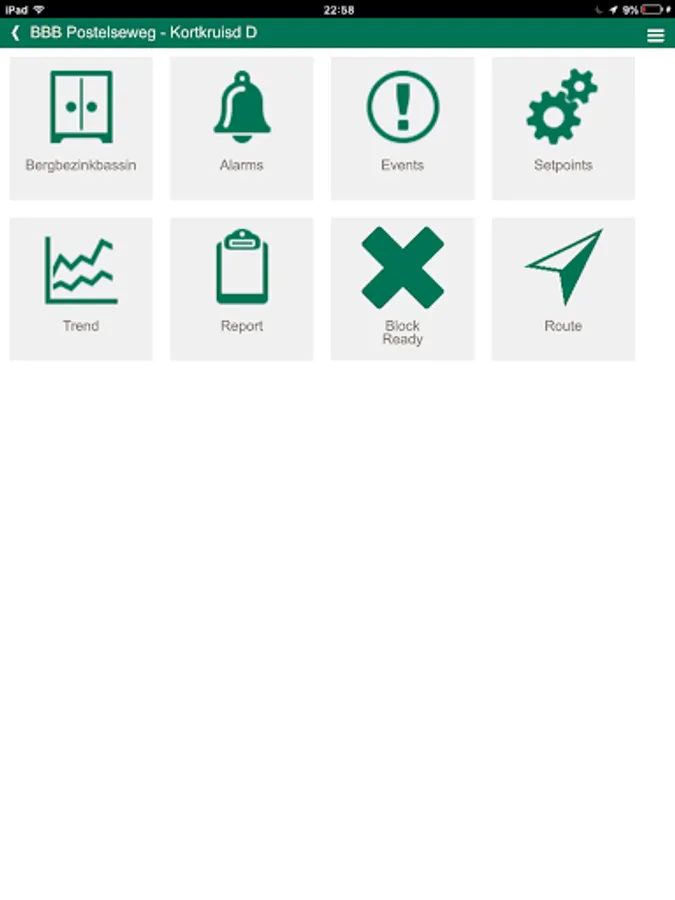Go back using the header arrow
Viewport: 675px width, 900px height.
15,33
